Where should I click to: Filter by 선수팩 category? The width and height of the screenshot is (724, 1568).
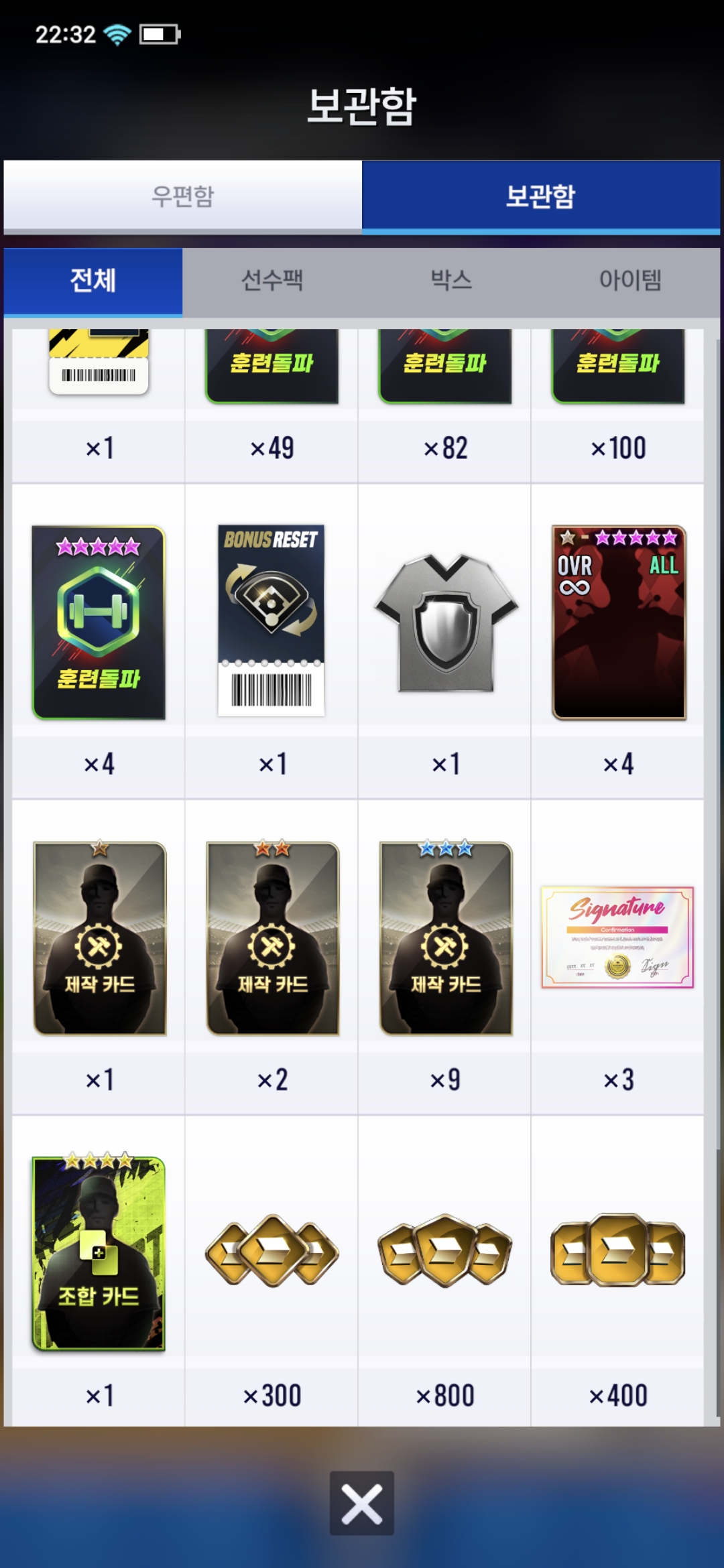tap(272, 280)
